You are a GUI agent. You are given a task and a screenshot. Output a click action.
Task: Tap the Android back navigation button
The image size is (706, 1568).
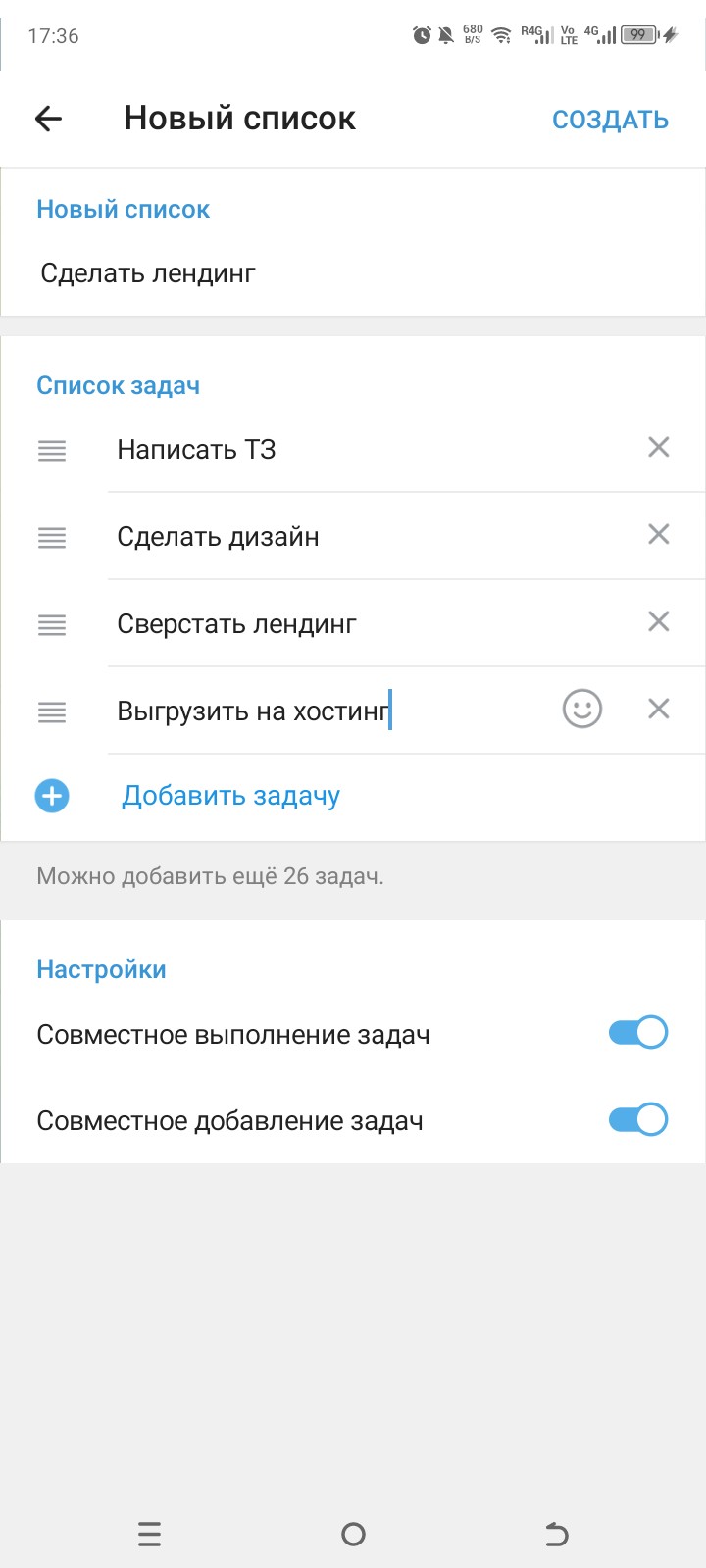pyautogui.click(x=555, y=1534)
